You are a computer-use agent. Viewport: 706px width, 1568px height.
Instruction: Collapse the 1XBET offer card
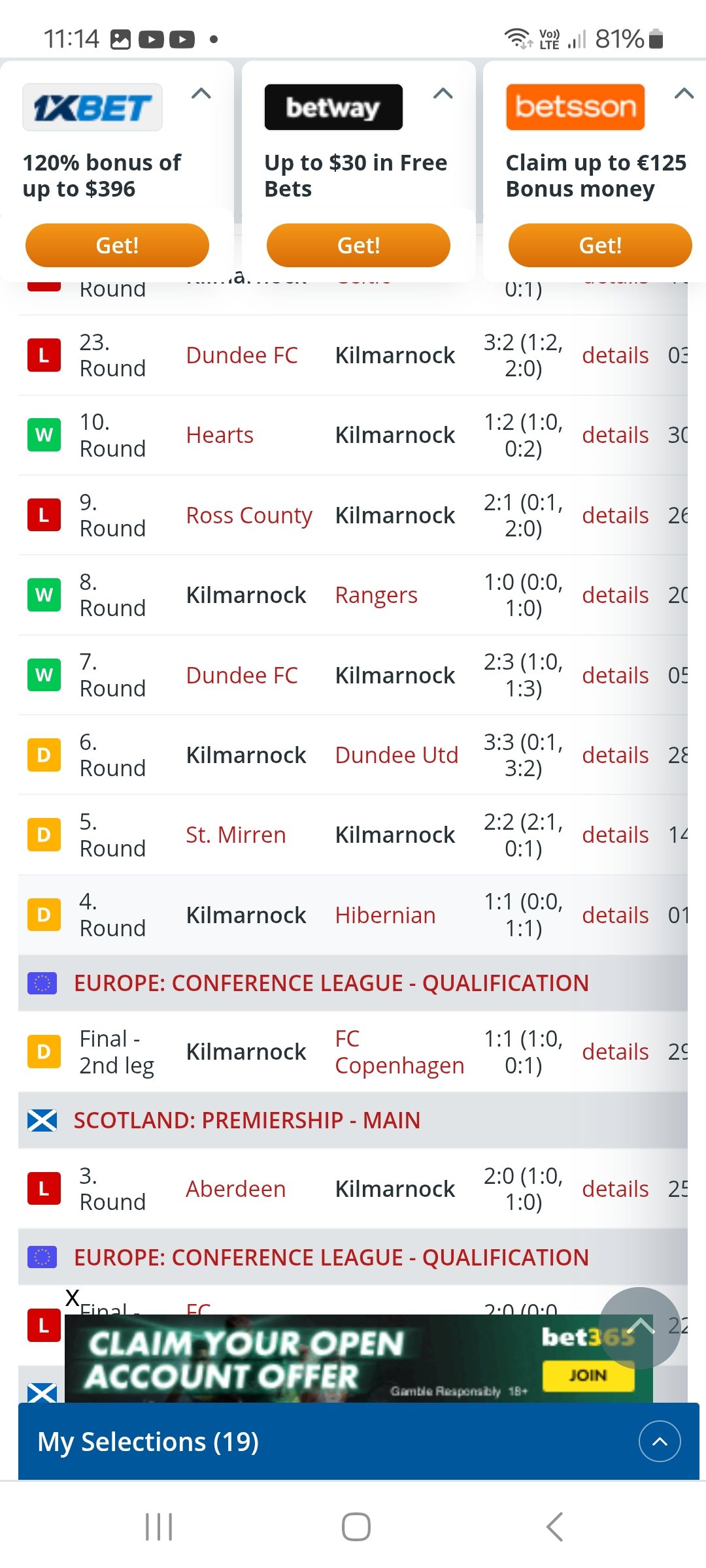pos(201,93)
